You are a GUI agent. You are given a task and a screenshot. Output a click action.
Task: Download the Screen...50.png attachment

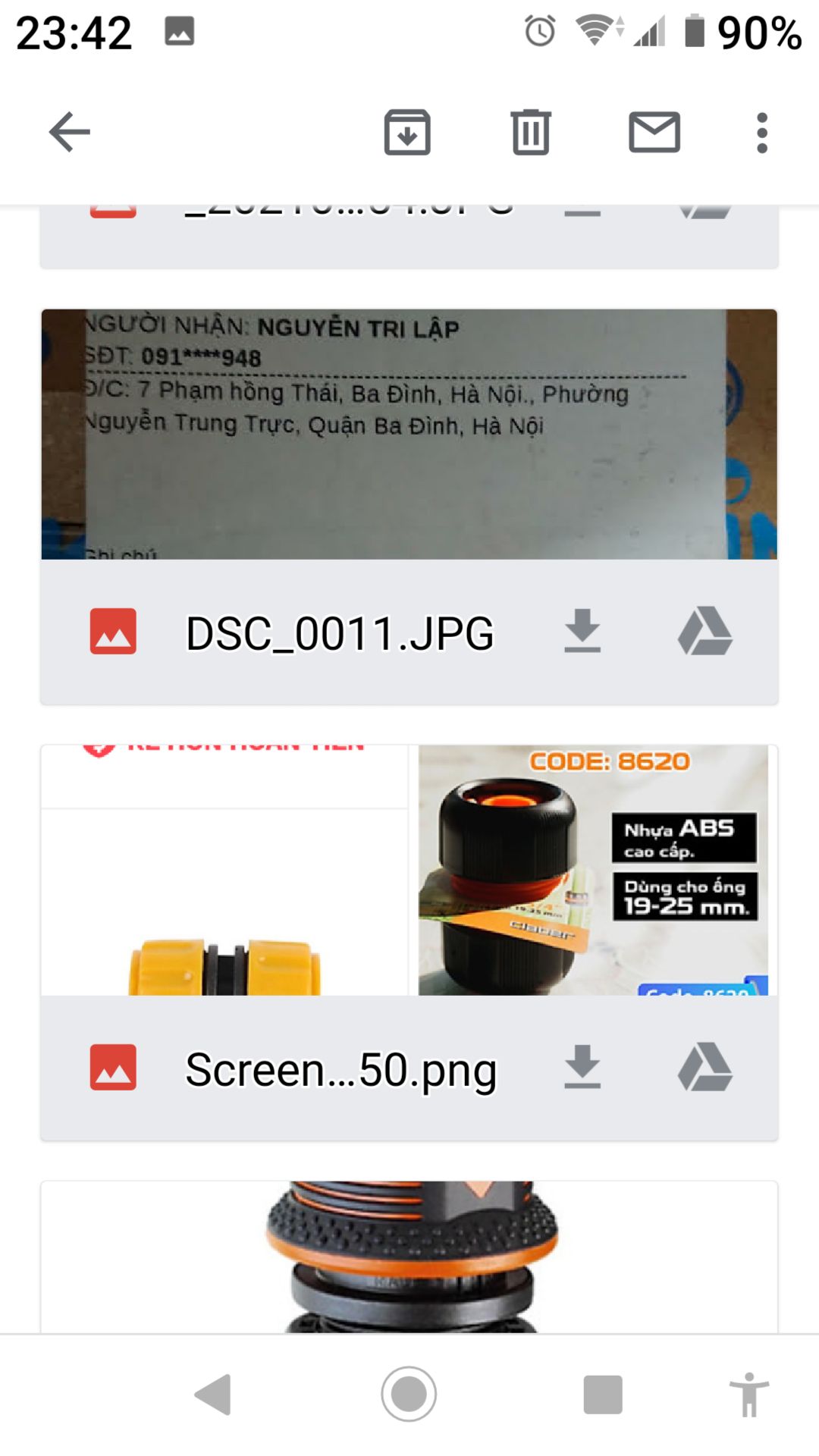[x=582, y=1067]
